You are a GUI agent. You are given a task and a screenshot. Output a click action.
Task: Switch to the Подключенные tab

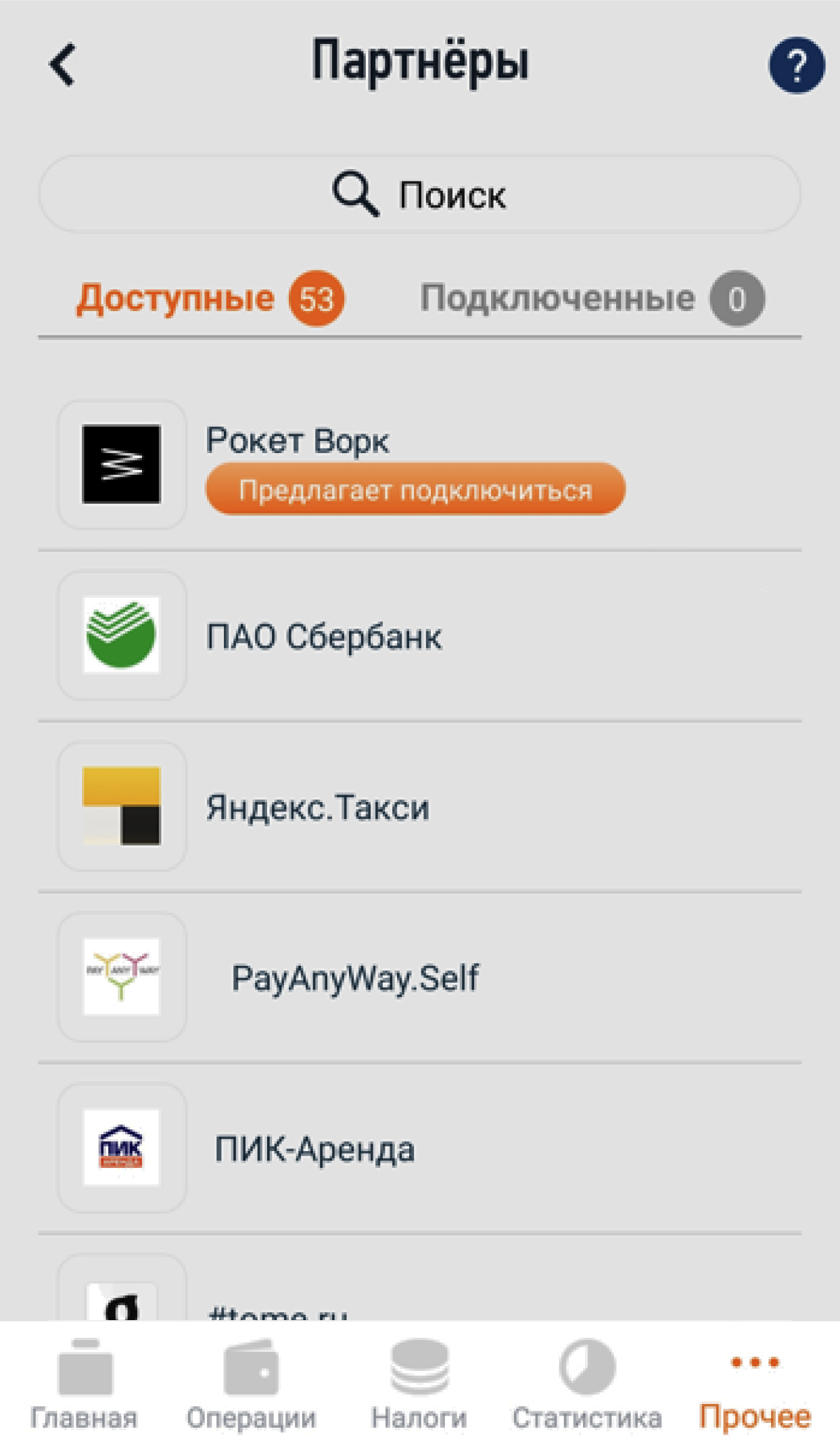pyautogui.click(x=591, y=298)
